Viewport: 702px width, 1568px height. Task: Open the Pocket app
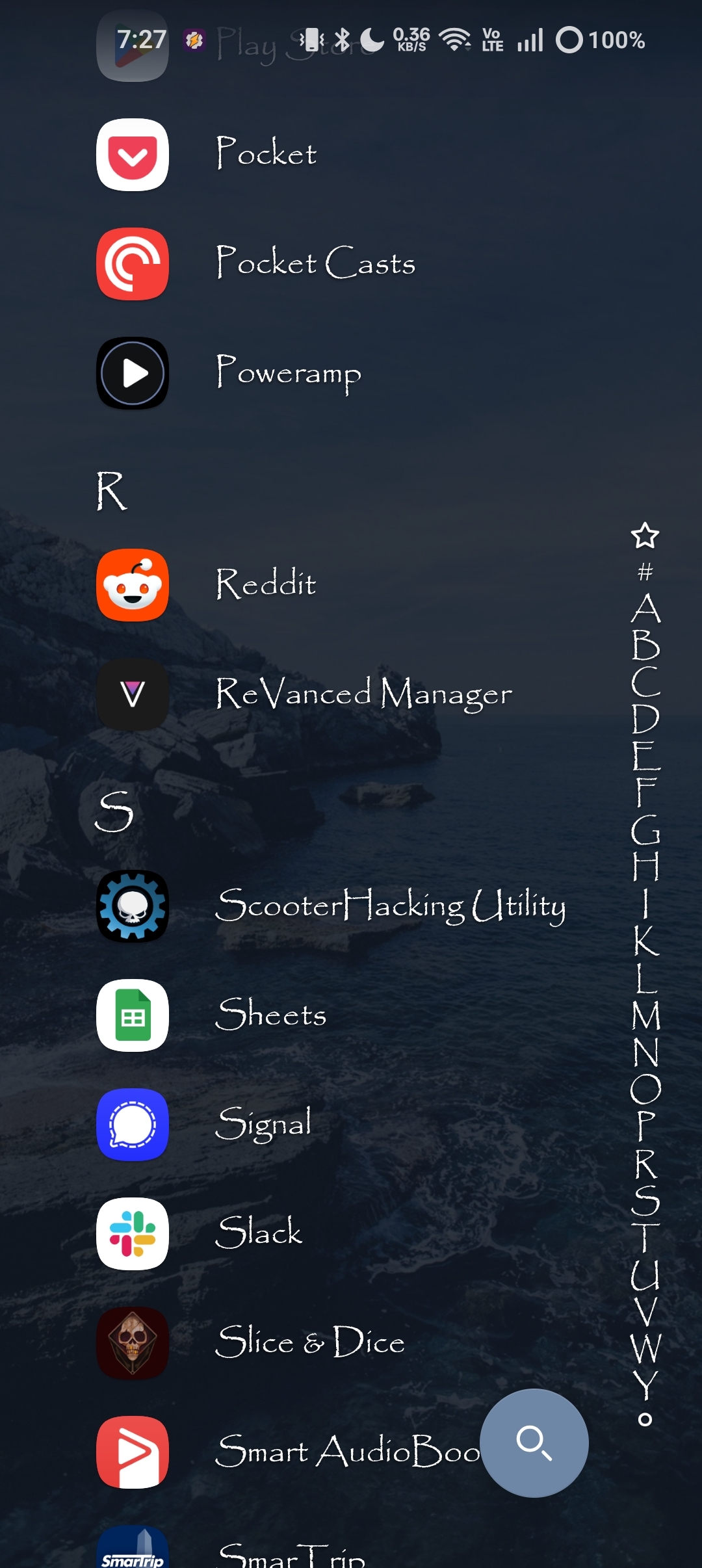click(133, 155)
